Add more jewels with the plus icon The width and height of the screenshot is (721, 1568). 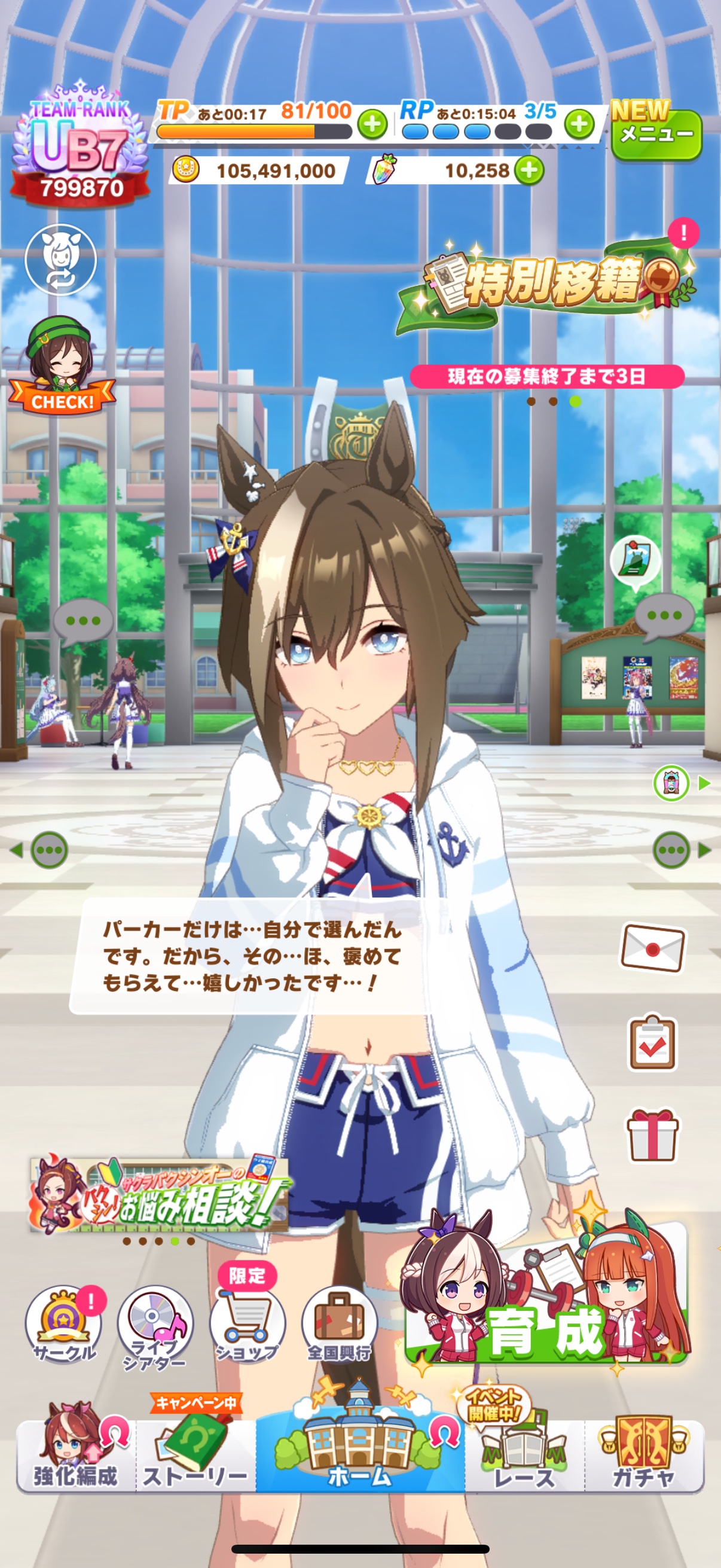click(x=528, y=170)
